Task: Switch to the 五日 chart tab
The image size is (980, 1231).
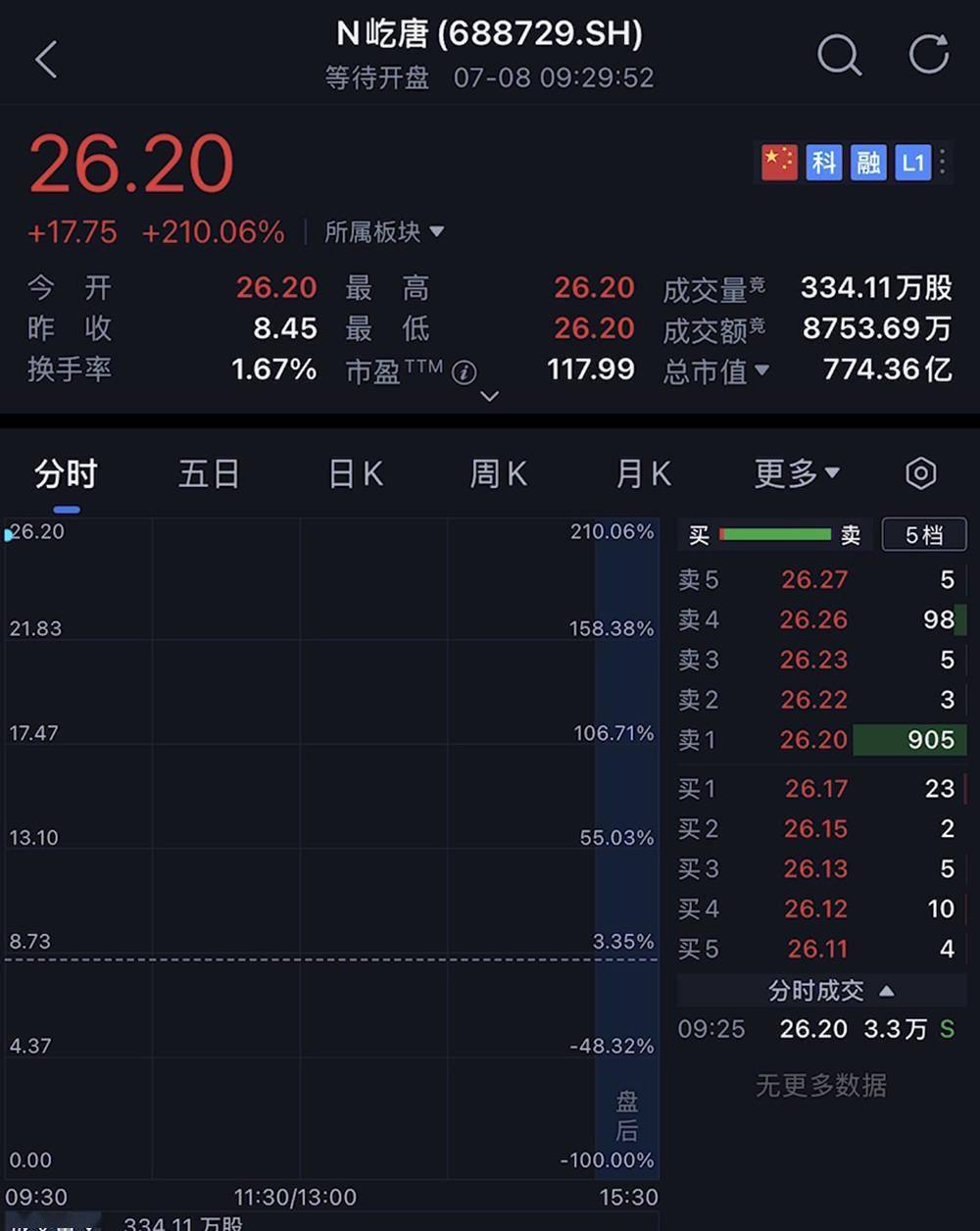Action: point(209,474)
